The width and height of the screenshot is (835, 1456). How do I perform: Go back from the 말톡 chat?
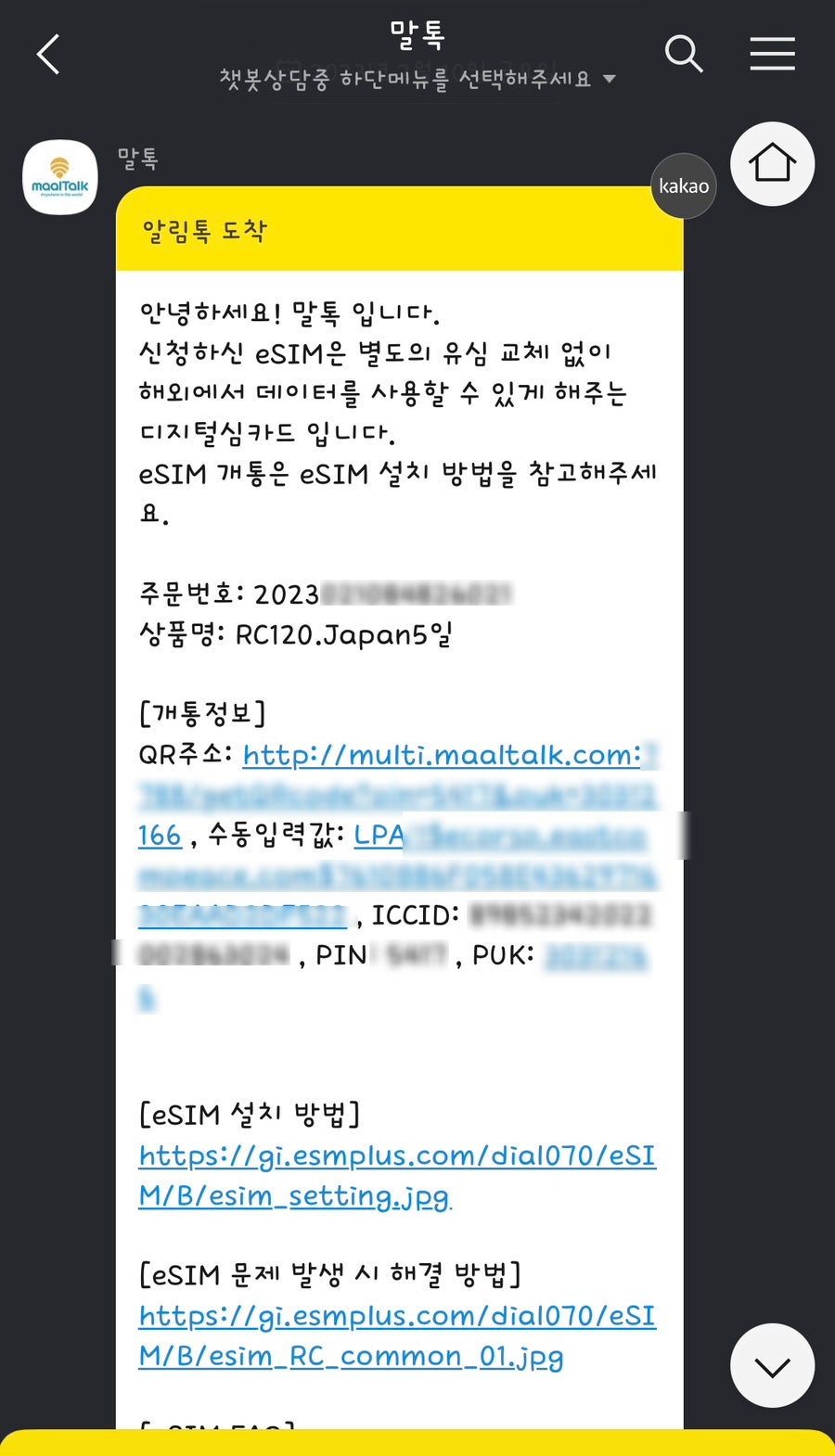pos(48,55)
